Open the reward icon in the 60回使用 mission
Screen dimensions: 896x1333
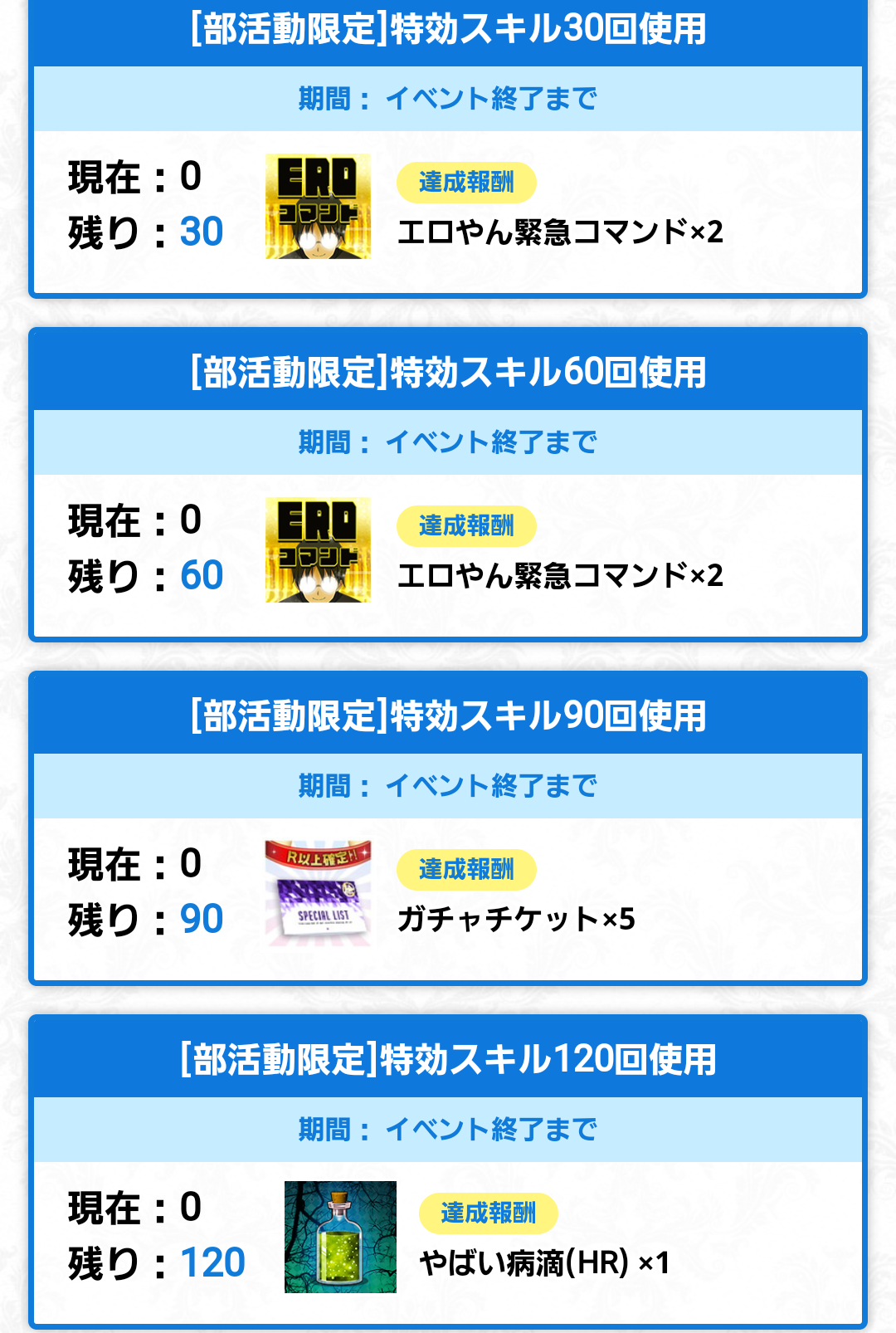(x=318, y=550)
